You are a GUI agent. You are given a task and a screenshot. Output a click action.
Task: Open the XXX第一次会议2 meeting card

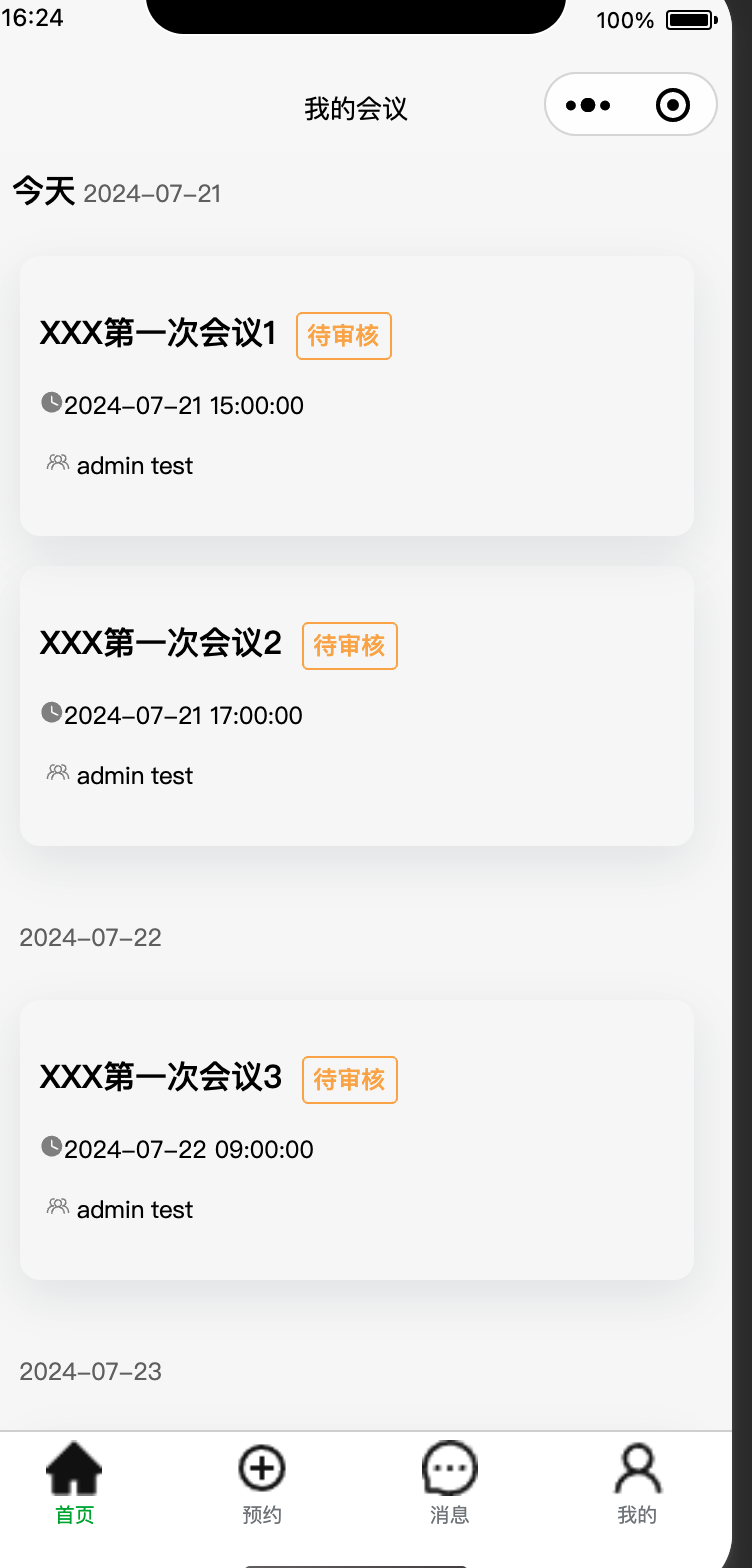[x=357, y=706]
